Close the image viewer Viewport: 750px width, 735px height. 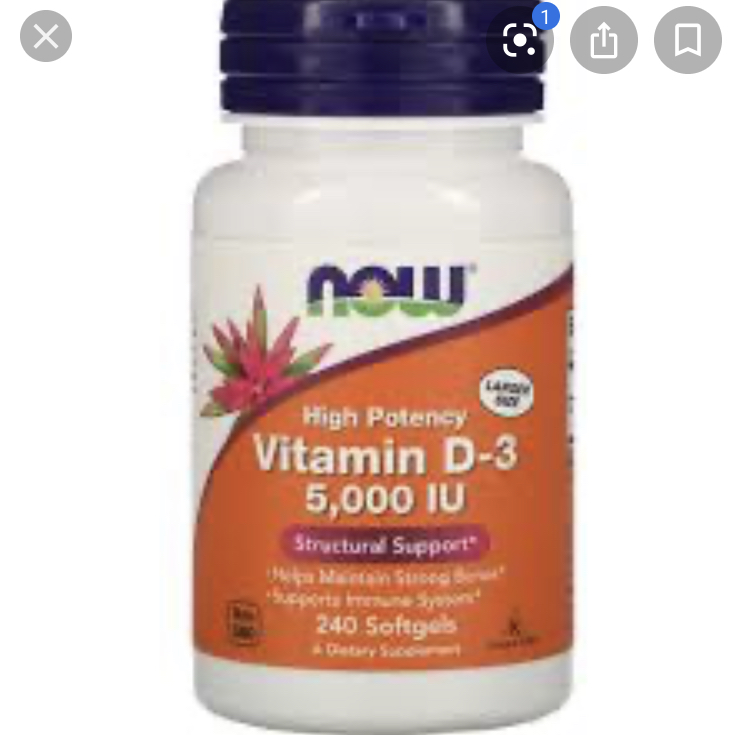pyautogui.click(x=46, y=38)
